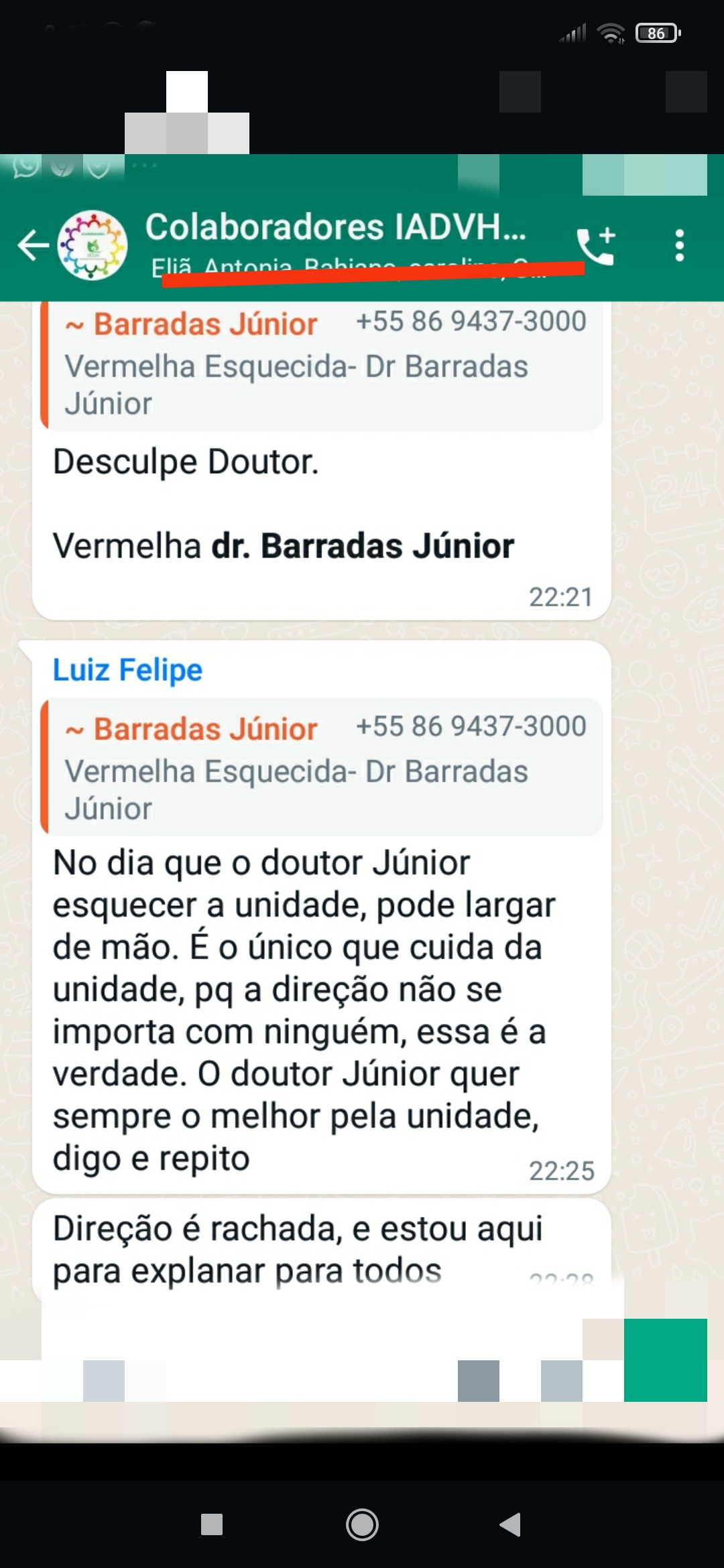
Task: Open Luiz Felipe's contact name
Action: click(x=127, y=670)
